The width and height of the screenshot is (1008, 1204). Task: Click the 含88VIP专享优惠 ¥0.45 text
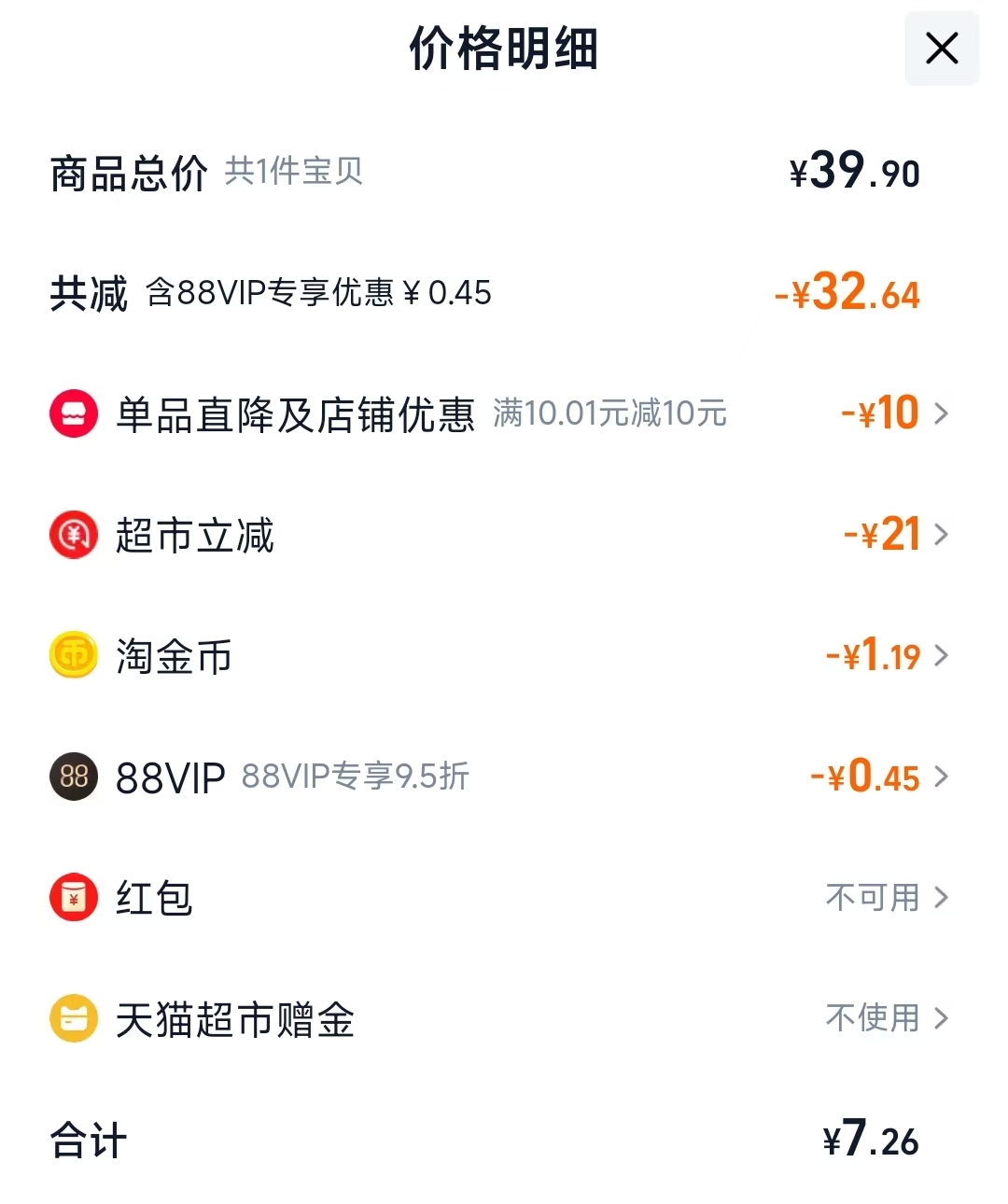pos(319,292)
